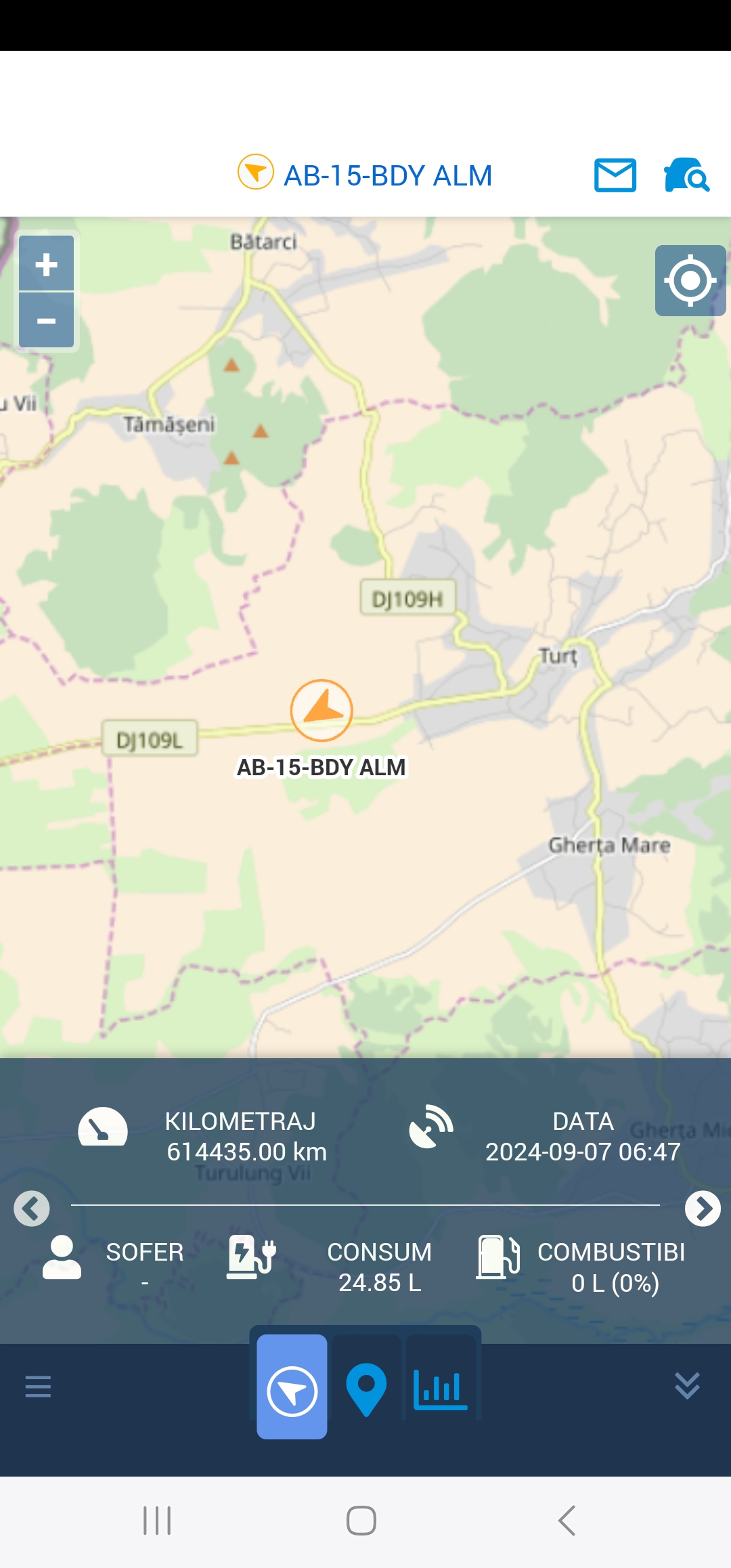Open the hamburger menu
Screen dimensions: 731x1568
tap(38, 1387)
